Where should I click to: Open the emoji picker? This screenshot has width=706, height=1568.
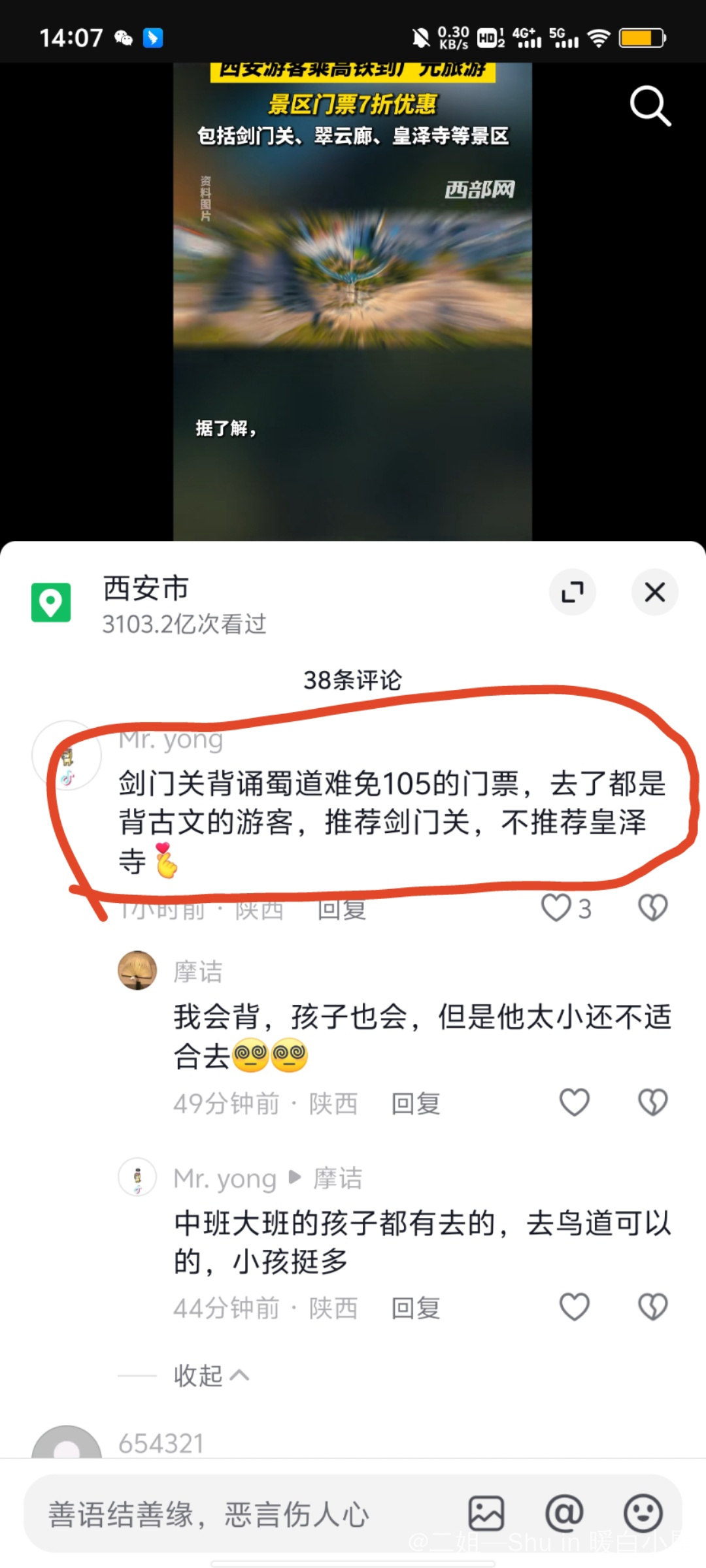(643, 1513)
